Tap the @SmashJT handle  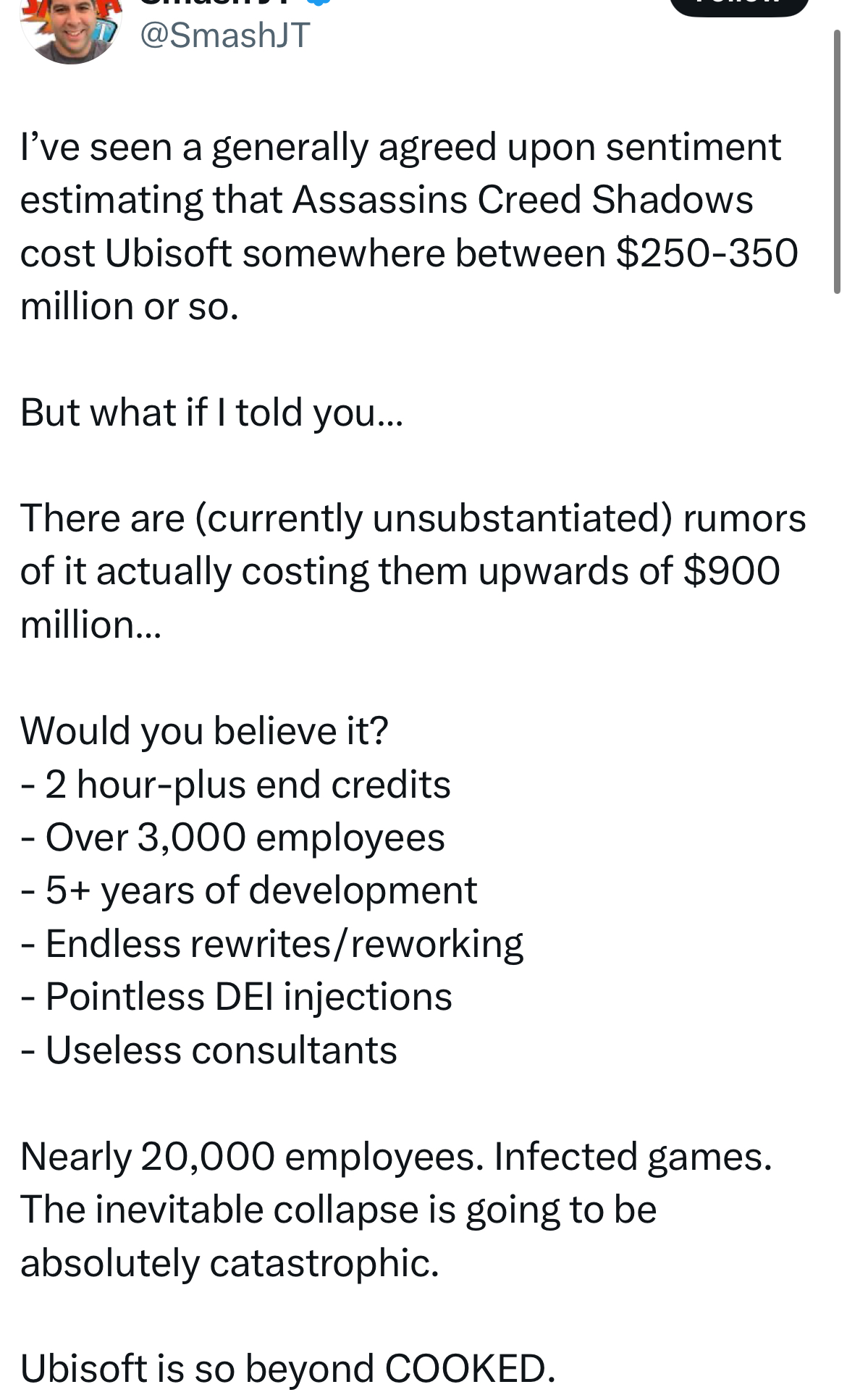(225, 35)
